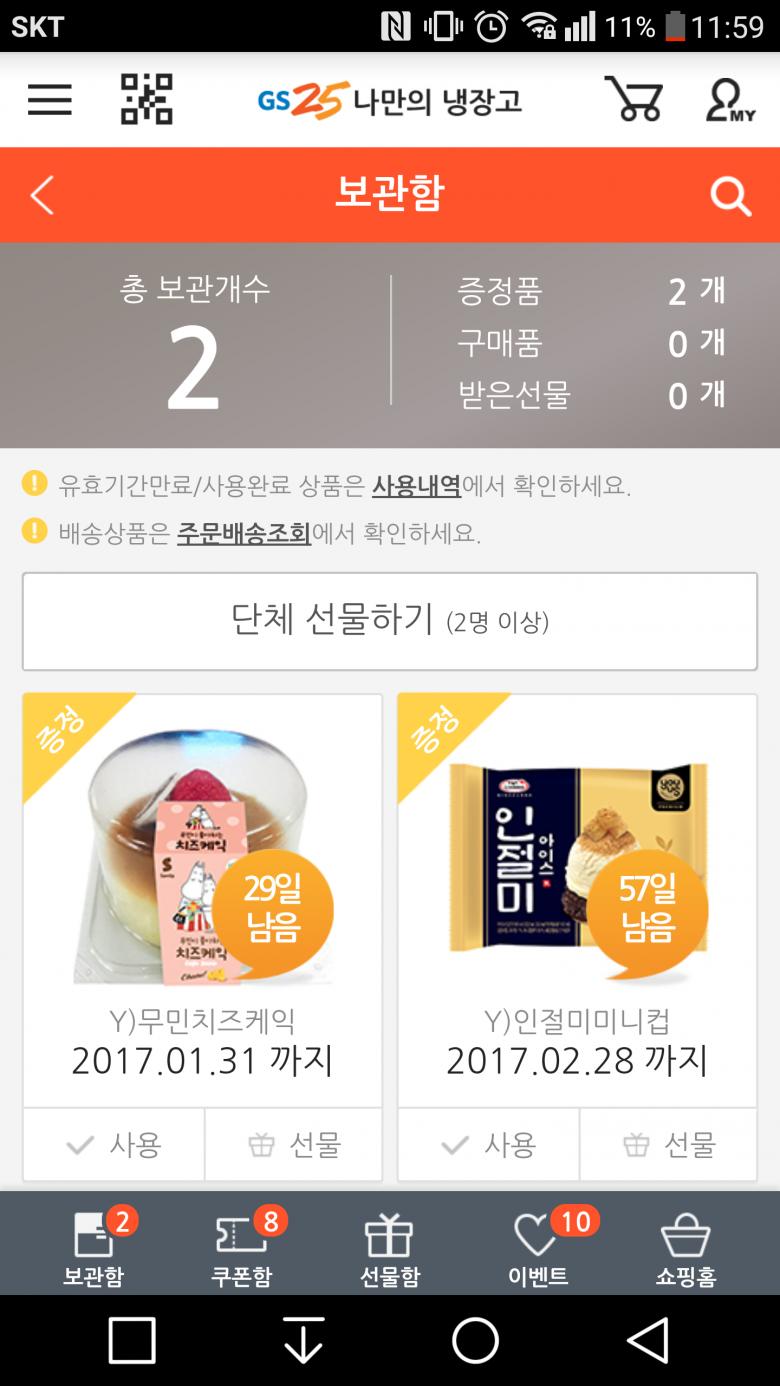The width and height of the screenshot is (780, 1386).
Task: Tap 단체 선물하기 button
Action: [x=390, y=620]
